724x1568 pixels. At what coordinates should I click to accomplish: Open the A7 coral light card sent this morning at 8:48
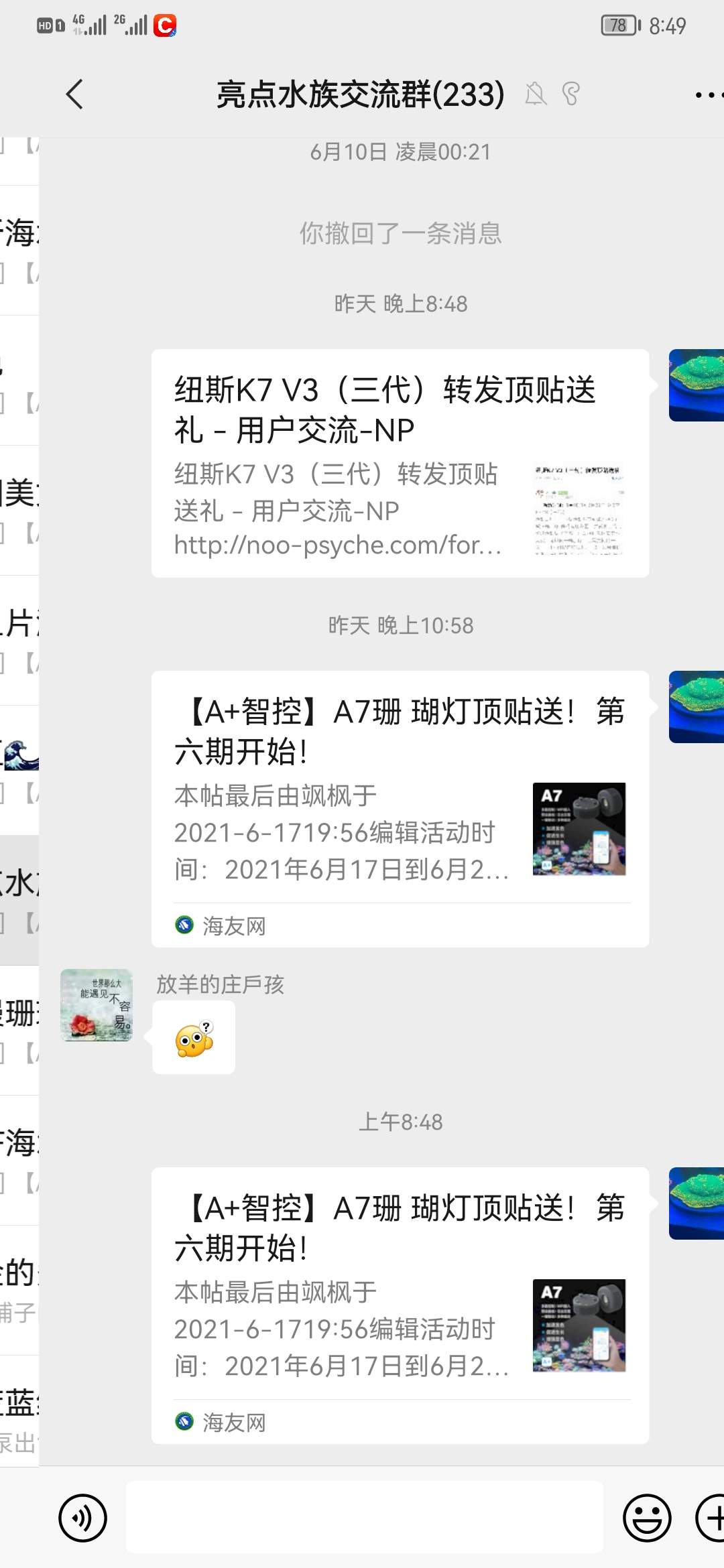[x=400, y=1305]
